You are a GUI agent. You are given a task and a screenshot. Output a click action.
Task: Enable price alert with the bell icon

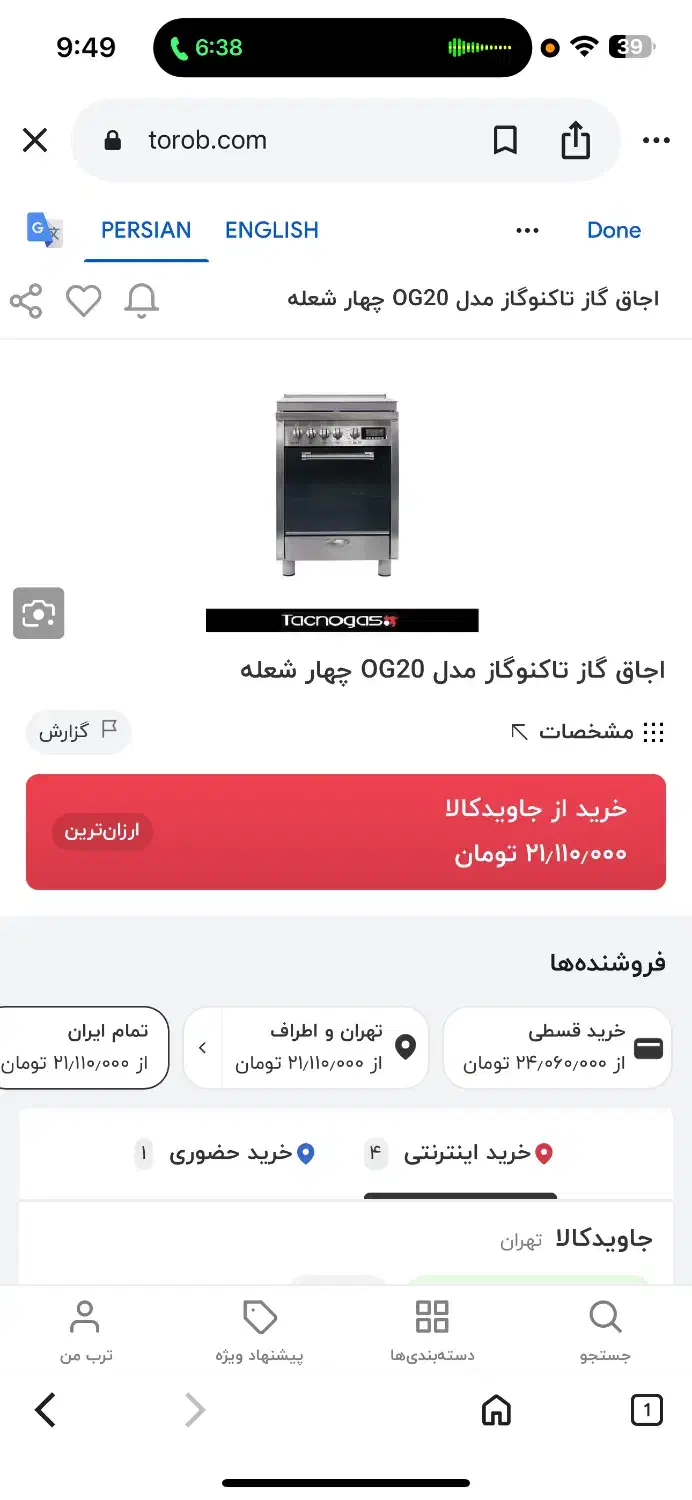[x=141, y=301]
